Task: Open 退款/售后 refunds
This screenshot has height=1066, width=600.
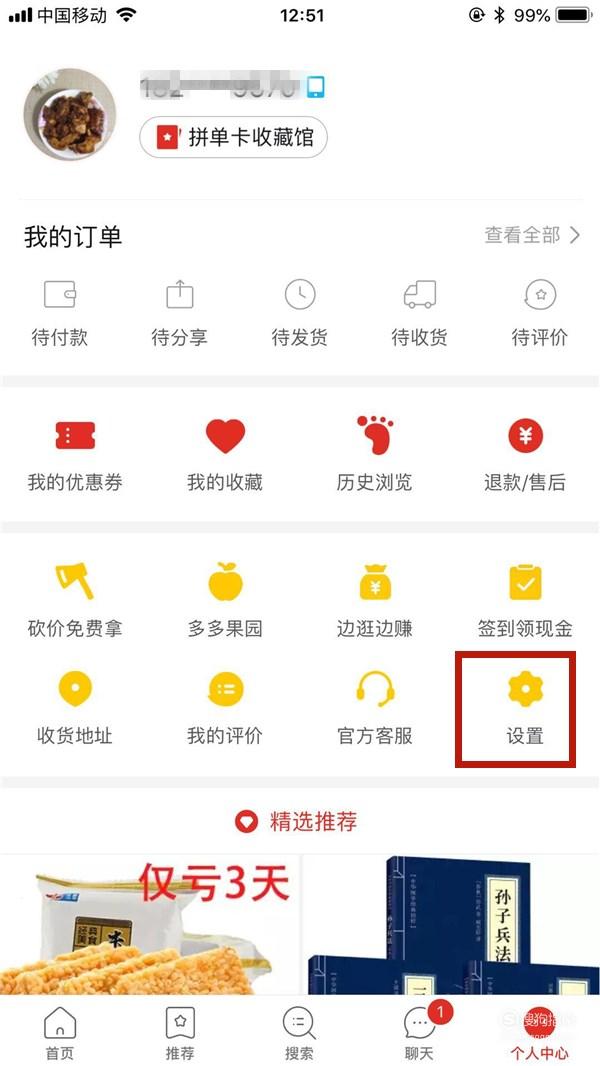Action: [x=525, y=454]
